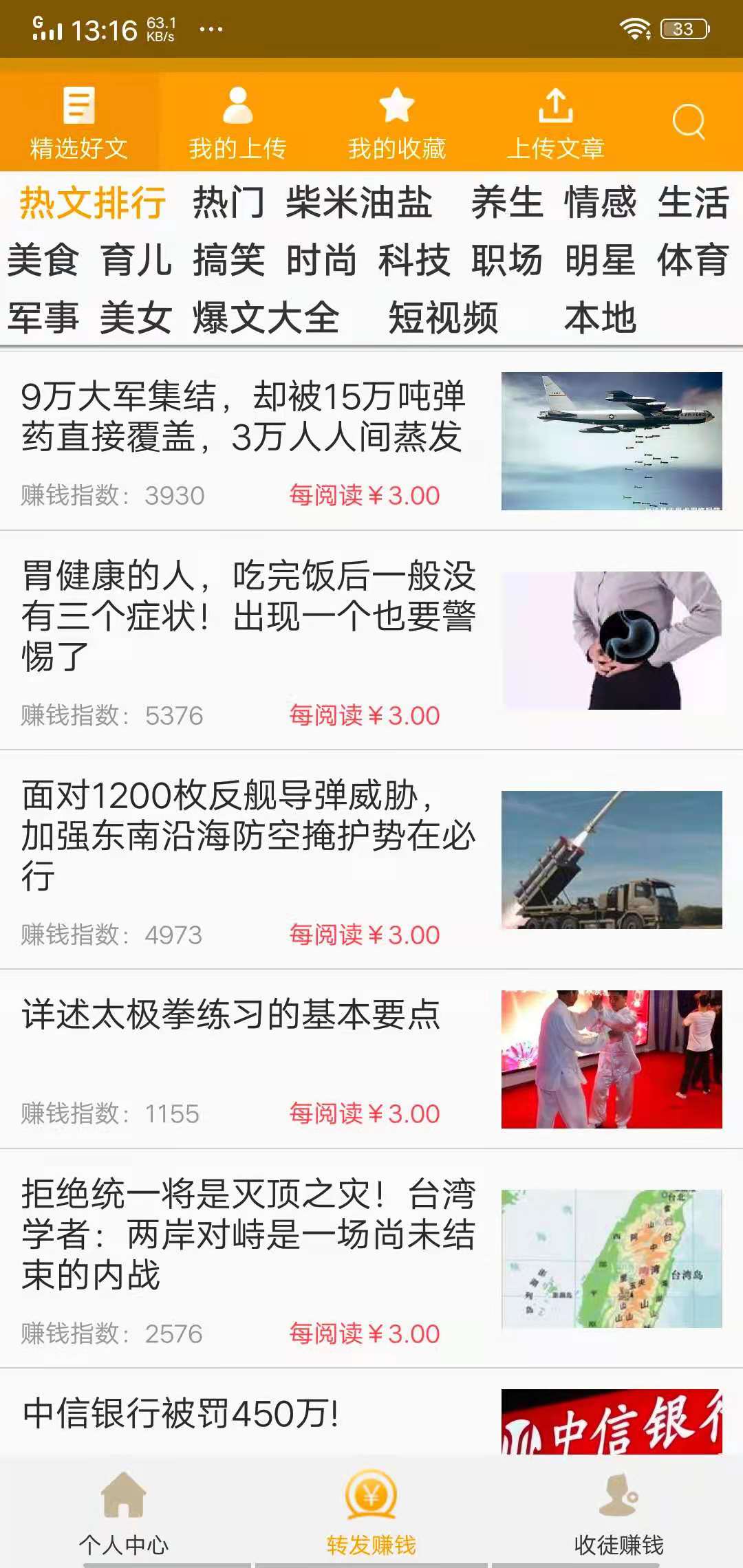Tap 上传文章 to upload an article
The height and width of the screenshot is (1568, 743).
555,122
